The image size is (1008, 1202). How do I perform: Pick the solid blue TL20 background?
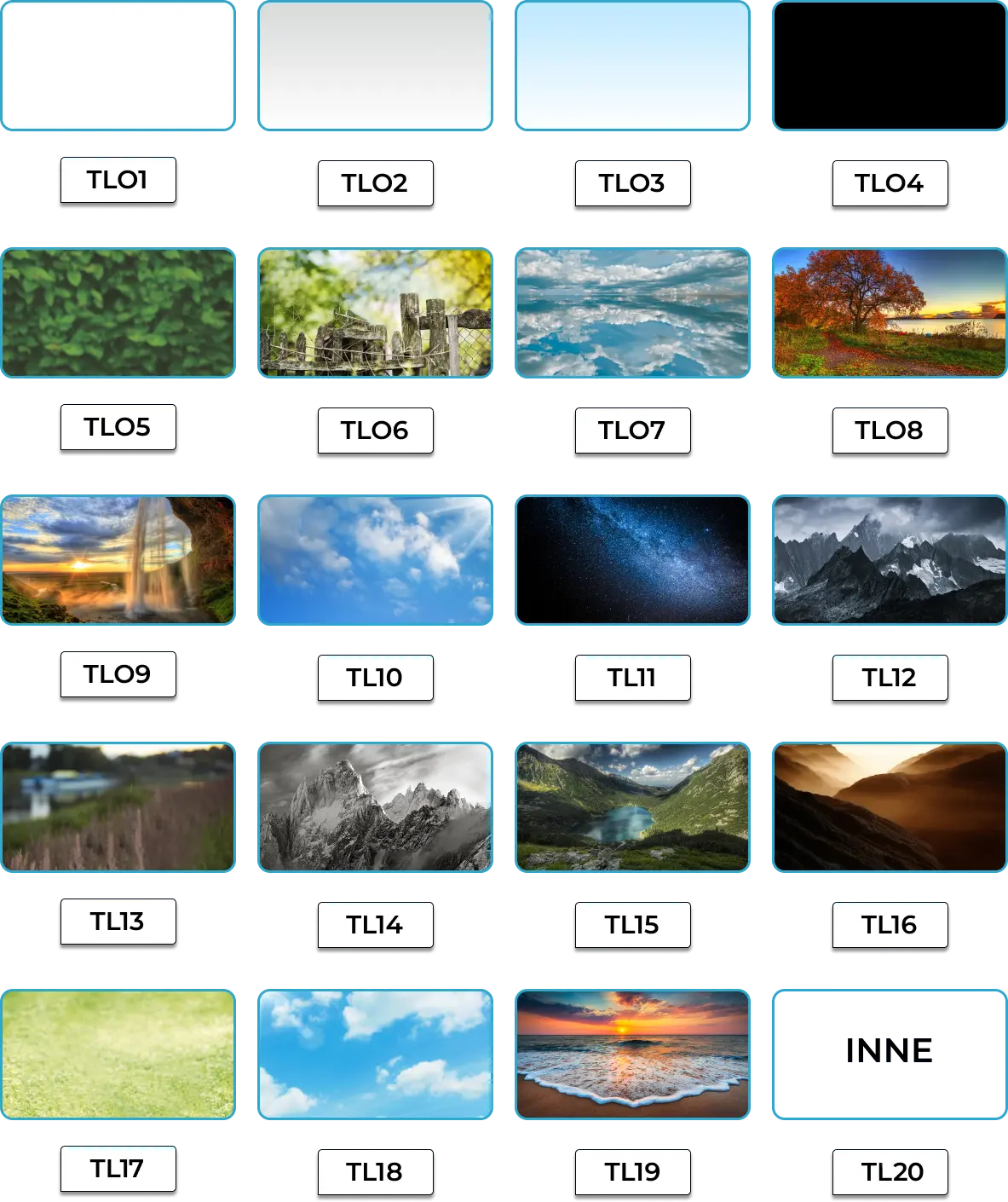890,1055
